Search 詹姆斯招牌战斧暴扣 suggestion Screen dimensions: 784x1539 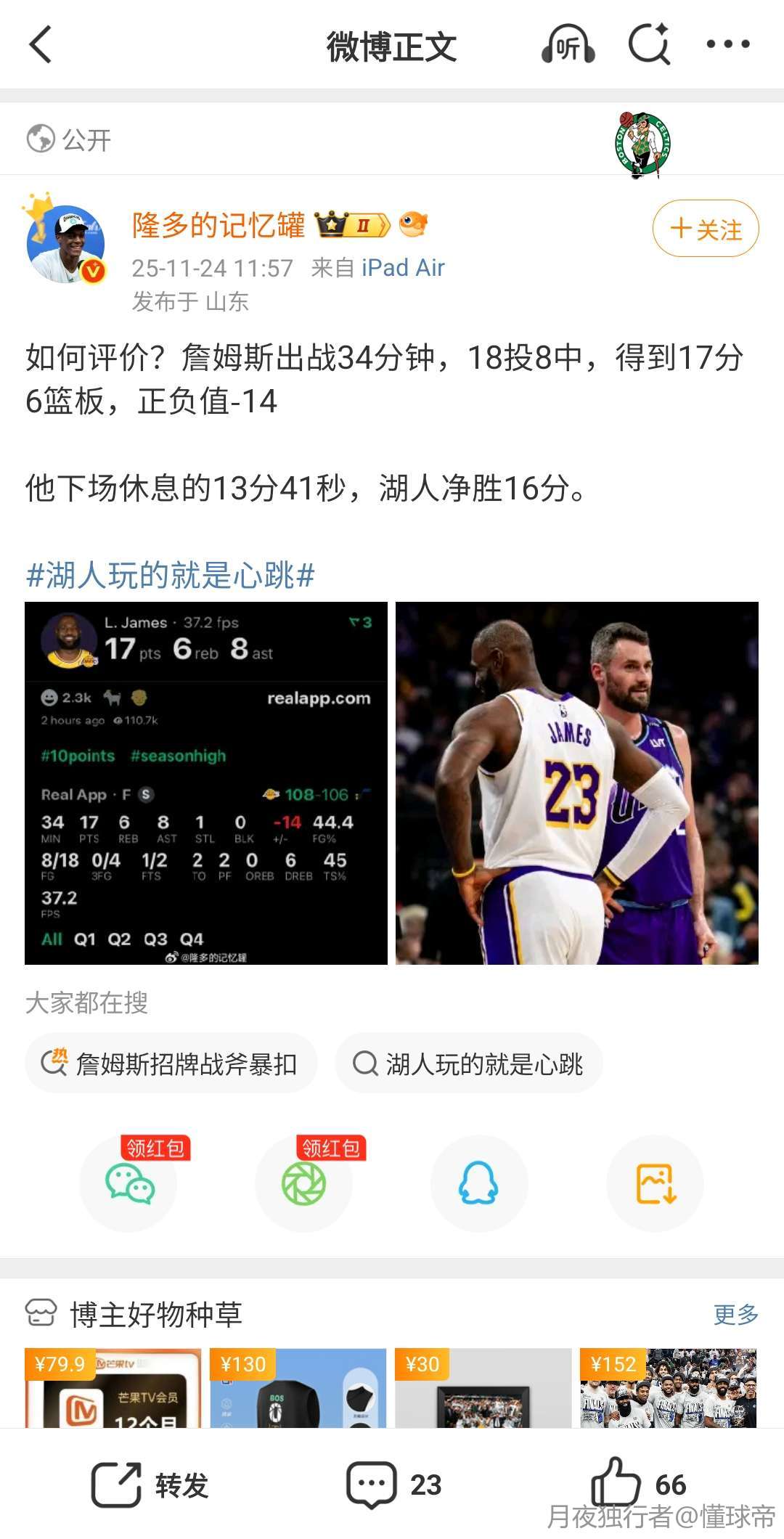pos(171,1064)
